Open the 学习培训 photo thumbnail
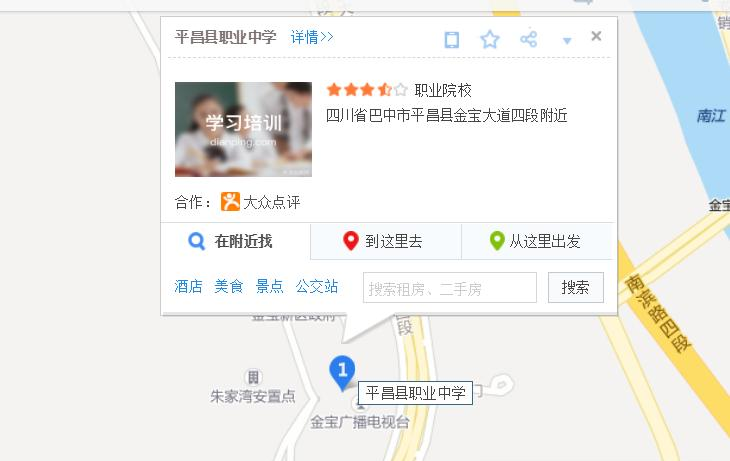The image size is (730, 461). (243, 129)
